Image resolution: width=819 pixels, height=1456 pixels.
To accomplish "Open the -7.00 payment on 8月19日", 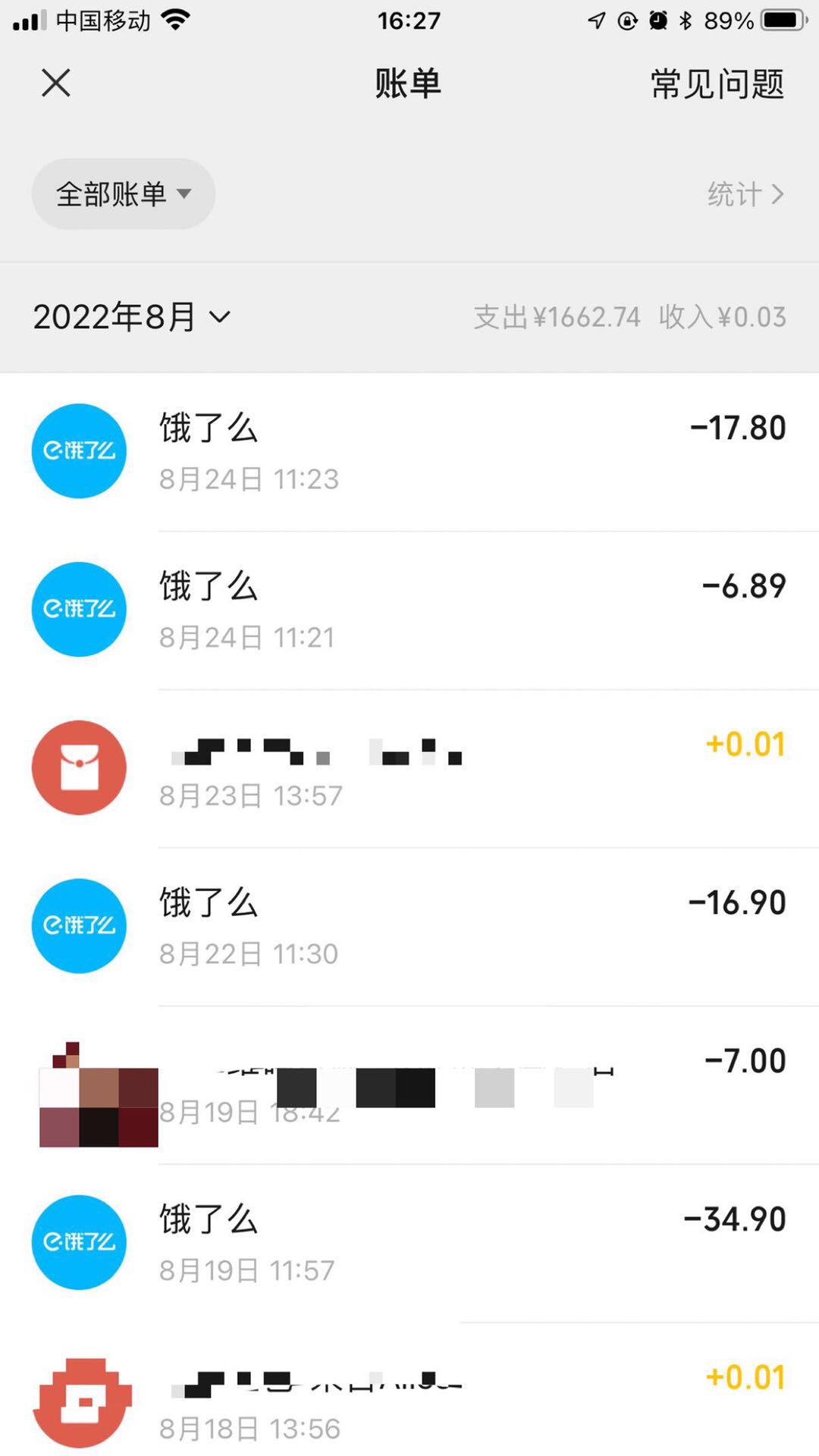I will tap(409, 1084).
